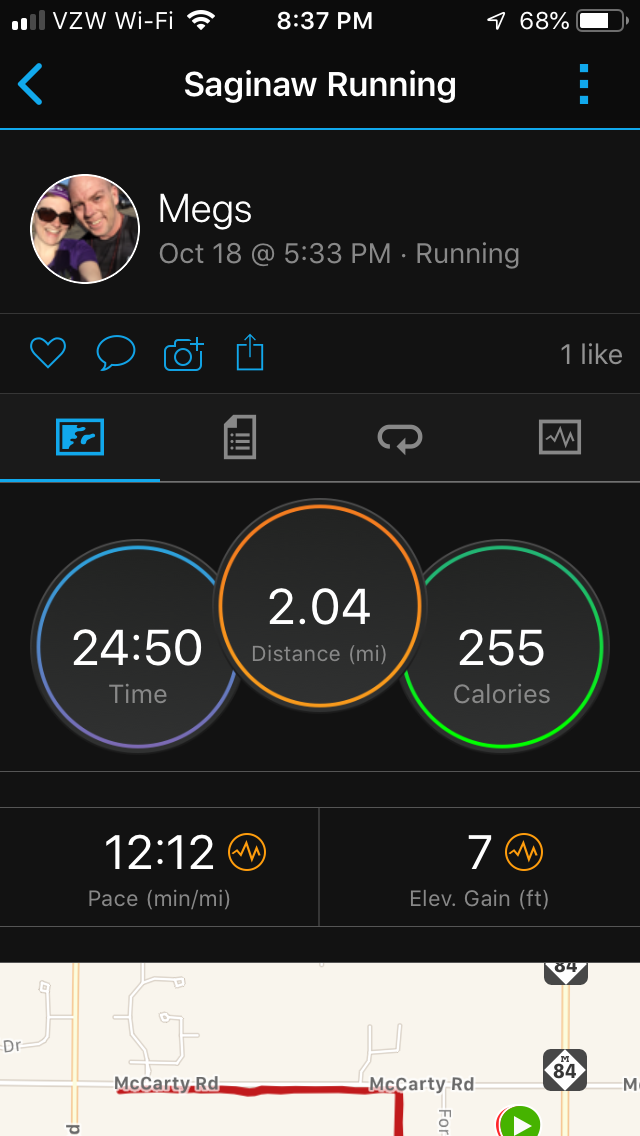The width and height of the screenshot is (640, 1136).
Task: Open the three-dot overflow menu
Action: (584, 84)
